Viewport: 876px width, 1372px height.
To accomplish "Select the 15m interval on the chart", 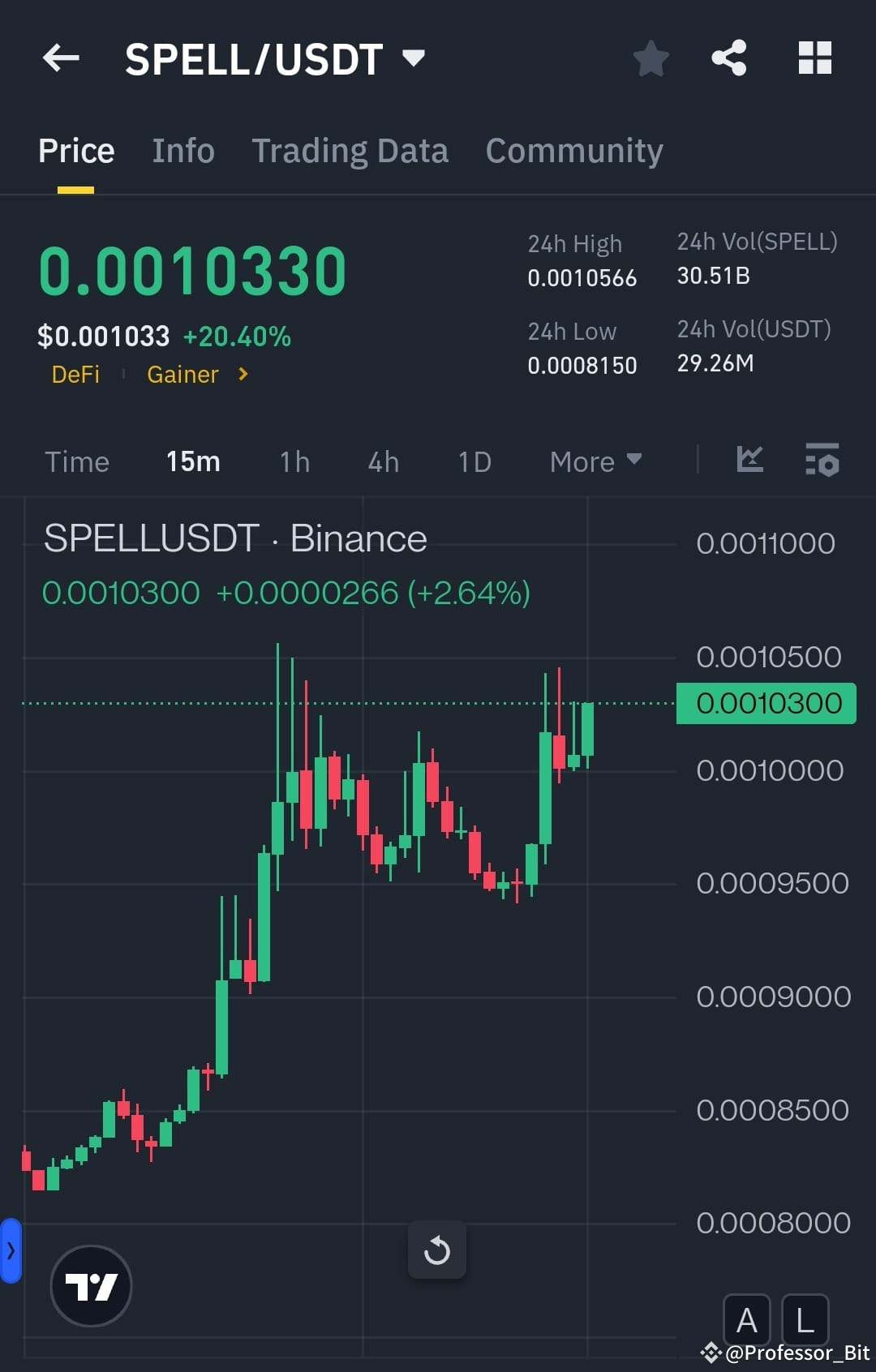I will click(192, 461).
